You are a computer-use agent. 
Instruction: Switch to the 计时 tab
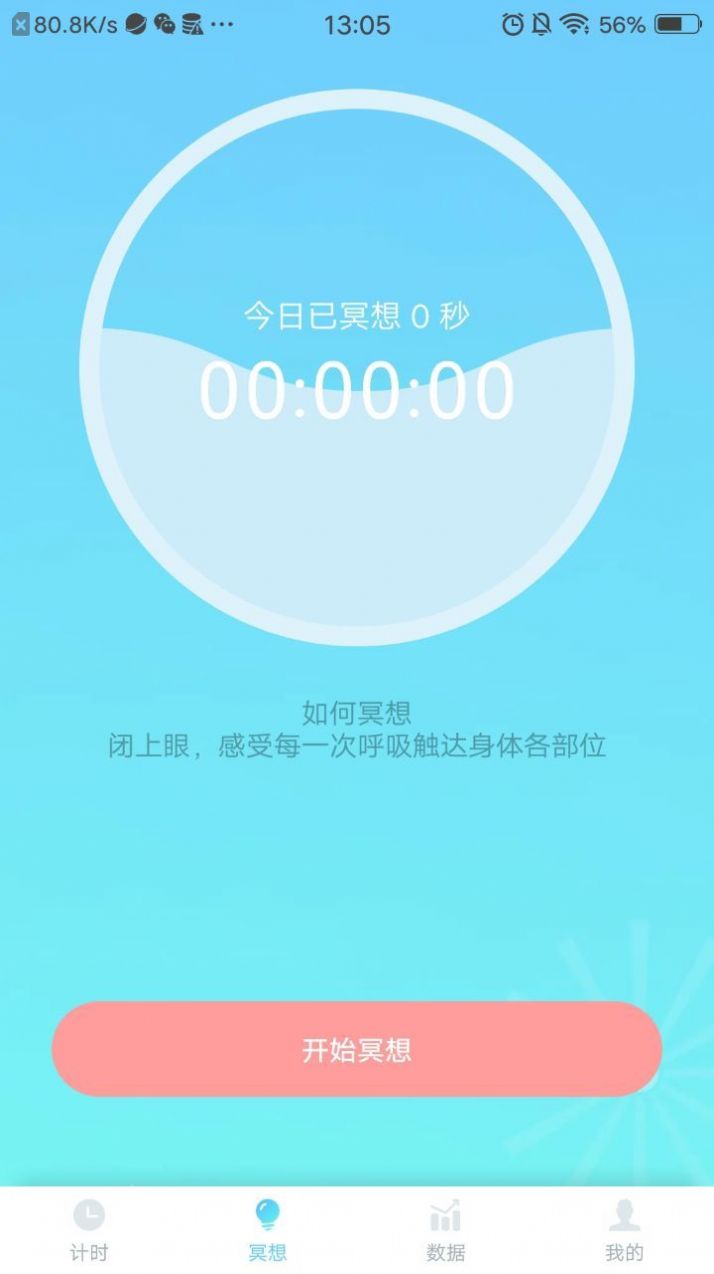click(89, 1230)
